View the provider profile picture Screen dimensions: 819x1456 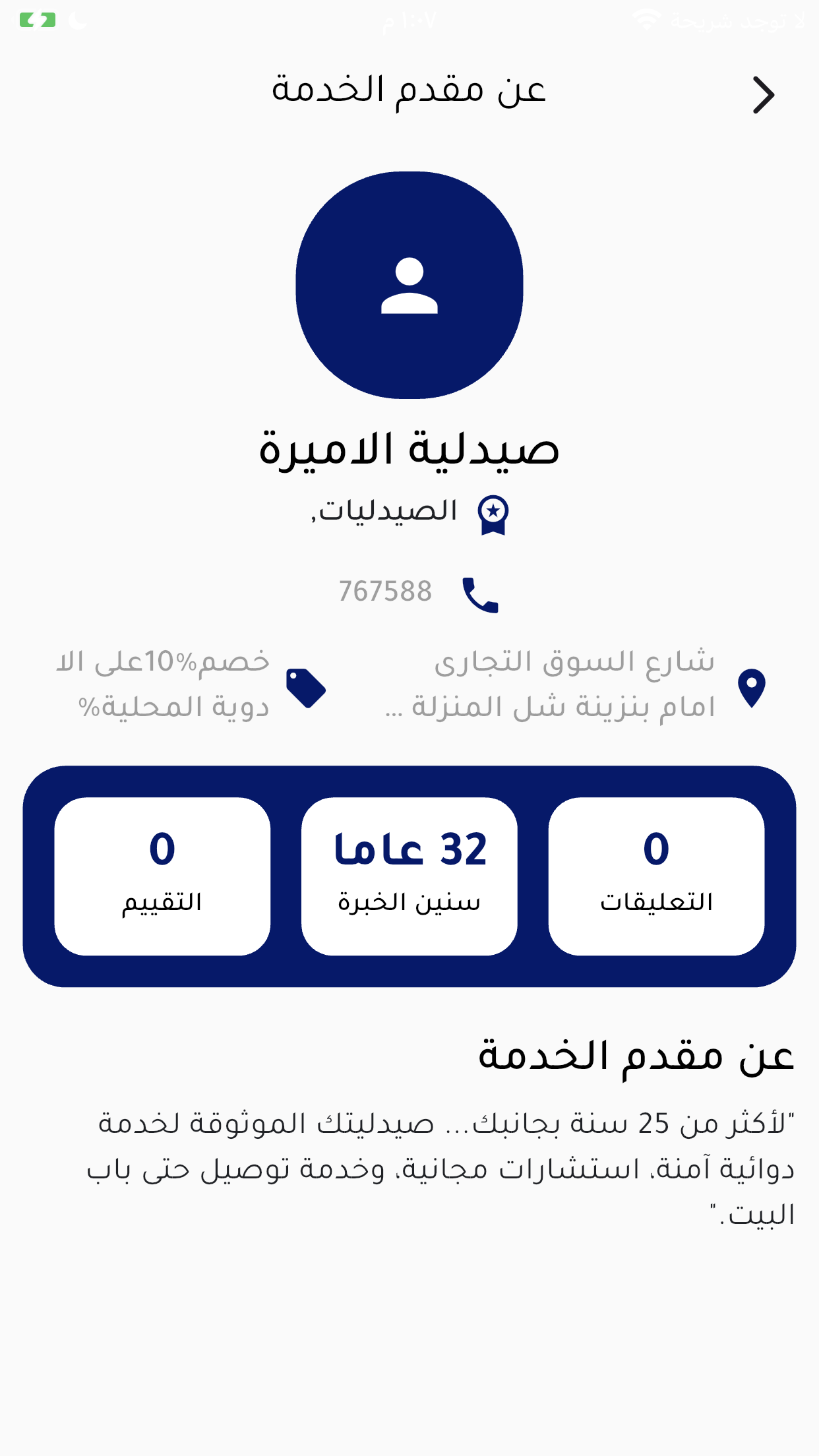coord(409,285)
